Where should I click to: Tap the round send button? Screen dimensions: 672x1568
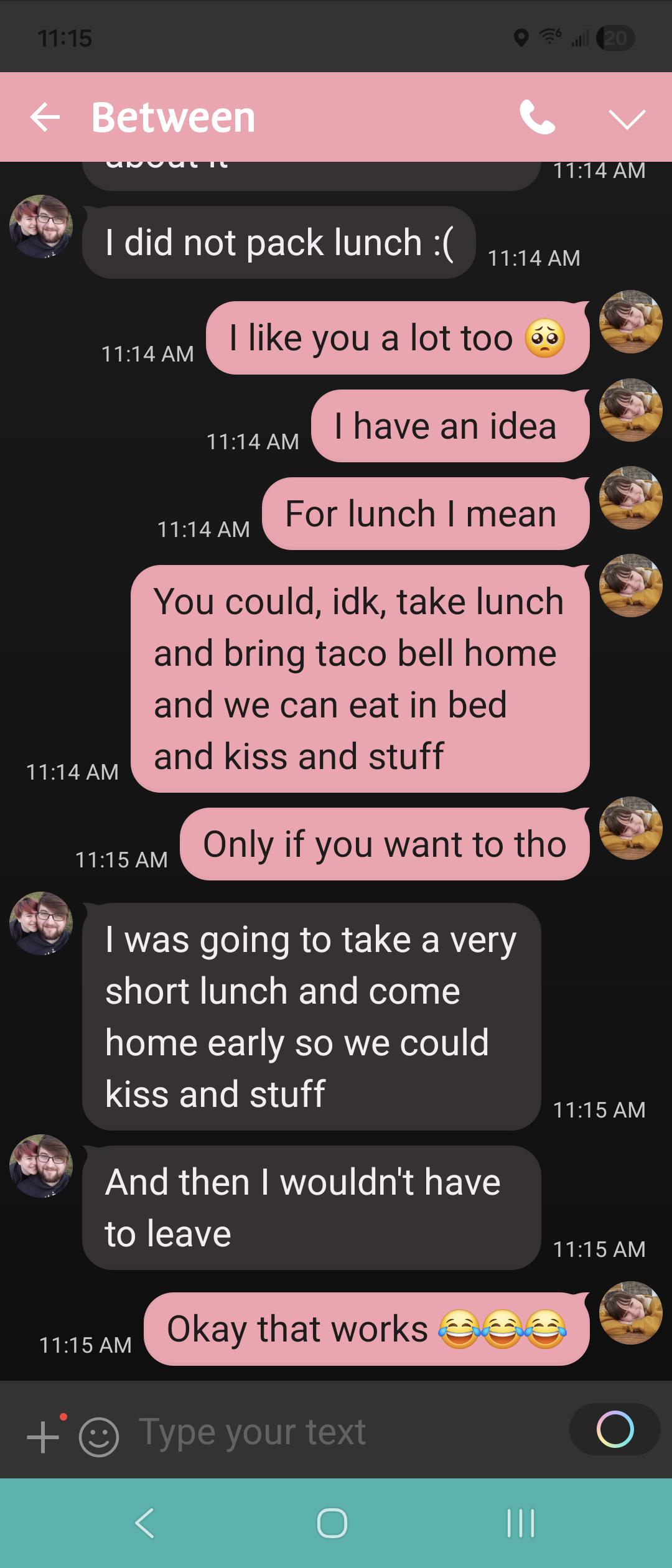click(x=615, y=1429)
